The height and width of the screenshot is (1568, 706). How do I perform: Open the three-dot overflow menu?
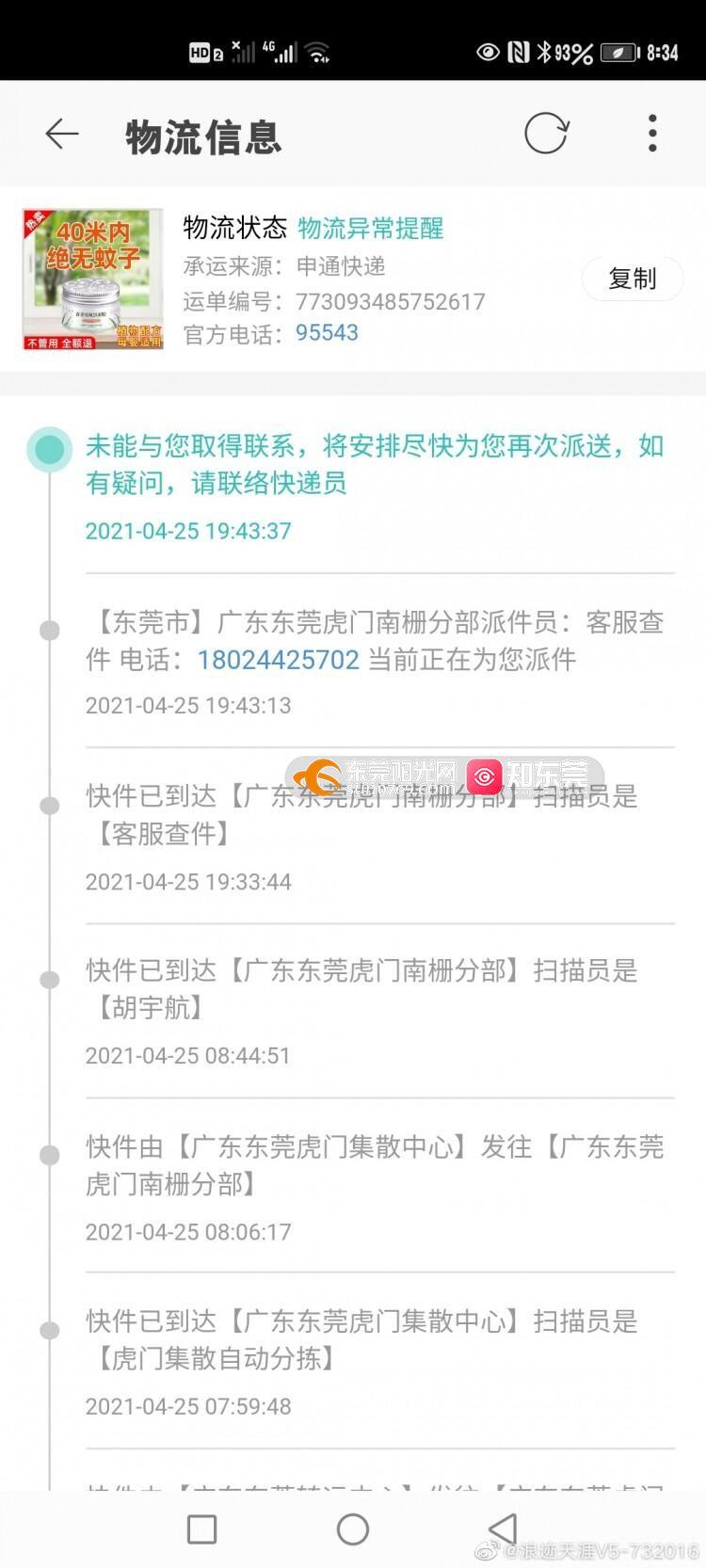(x=652, y=134)
